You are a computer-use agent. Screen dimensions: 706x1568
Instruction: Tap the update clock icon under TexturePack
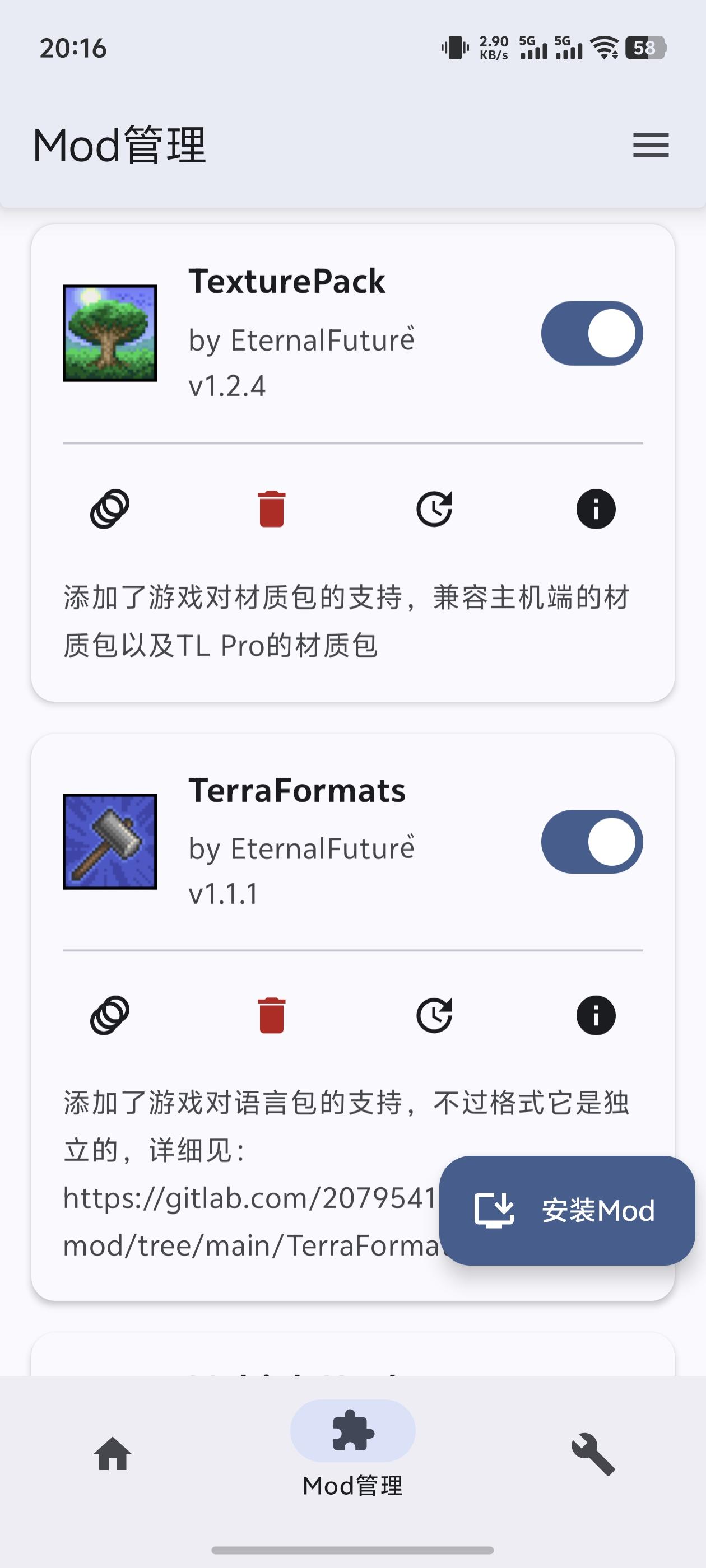coord(434,509)
